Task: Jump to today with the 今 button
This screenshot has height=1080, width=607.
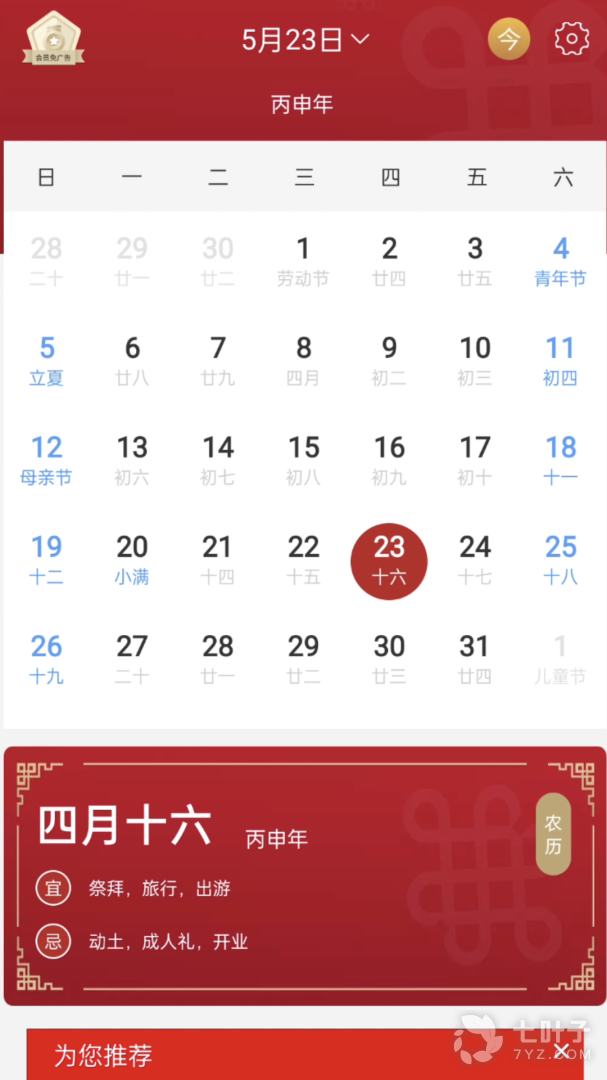Action: (x=509, y=39)
